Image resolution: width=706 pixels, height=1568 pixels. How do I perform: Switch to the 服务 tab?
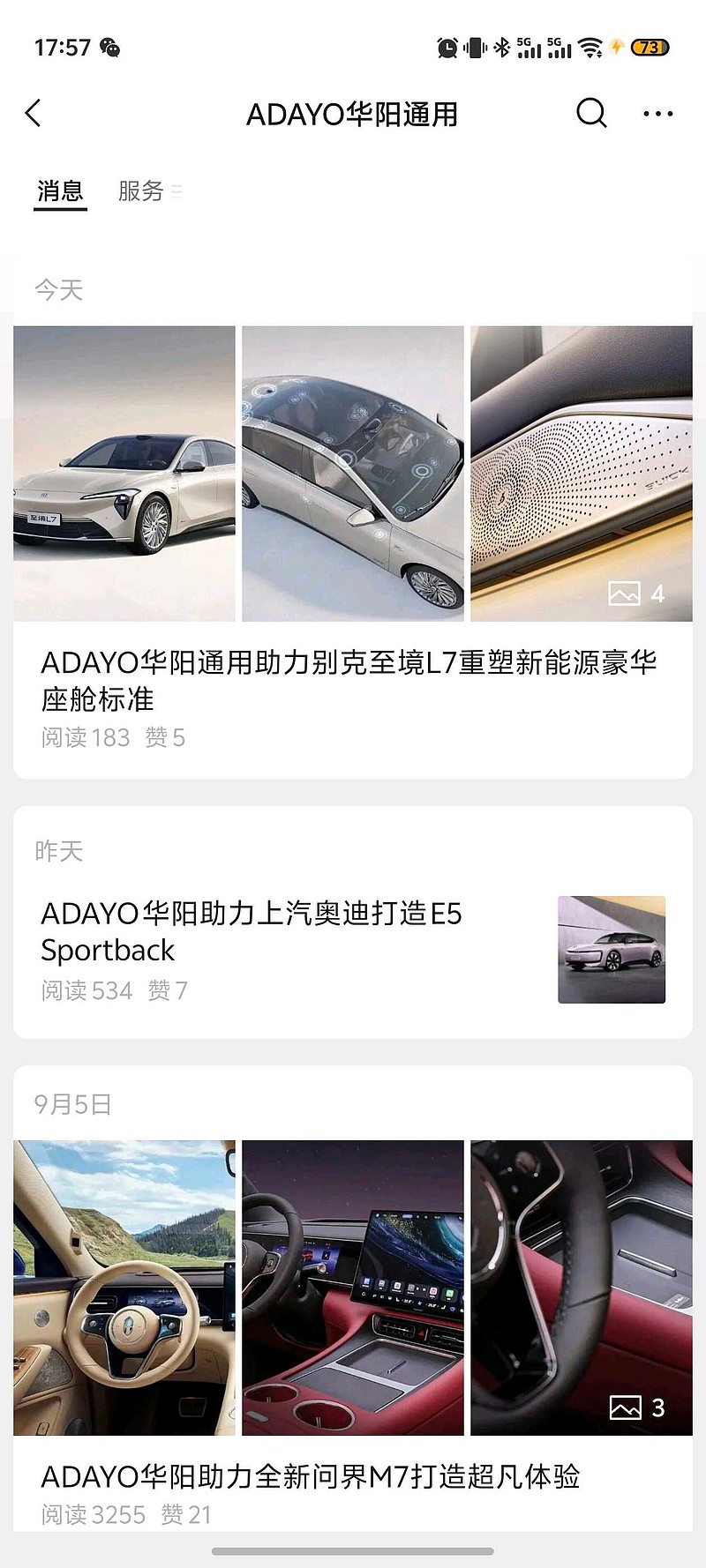(x=141, y=190)
